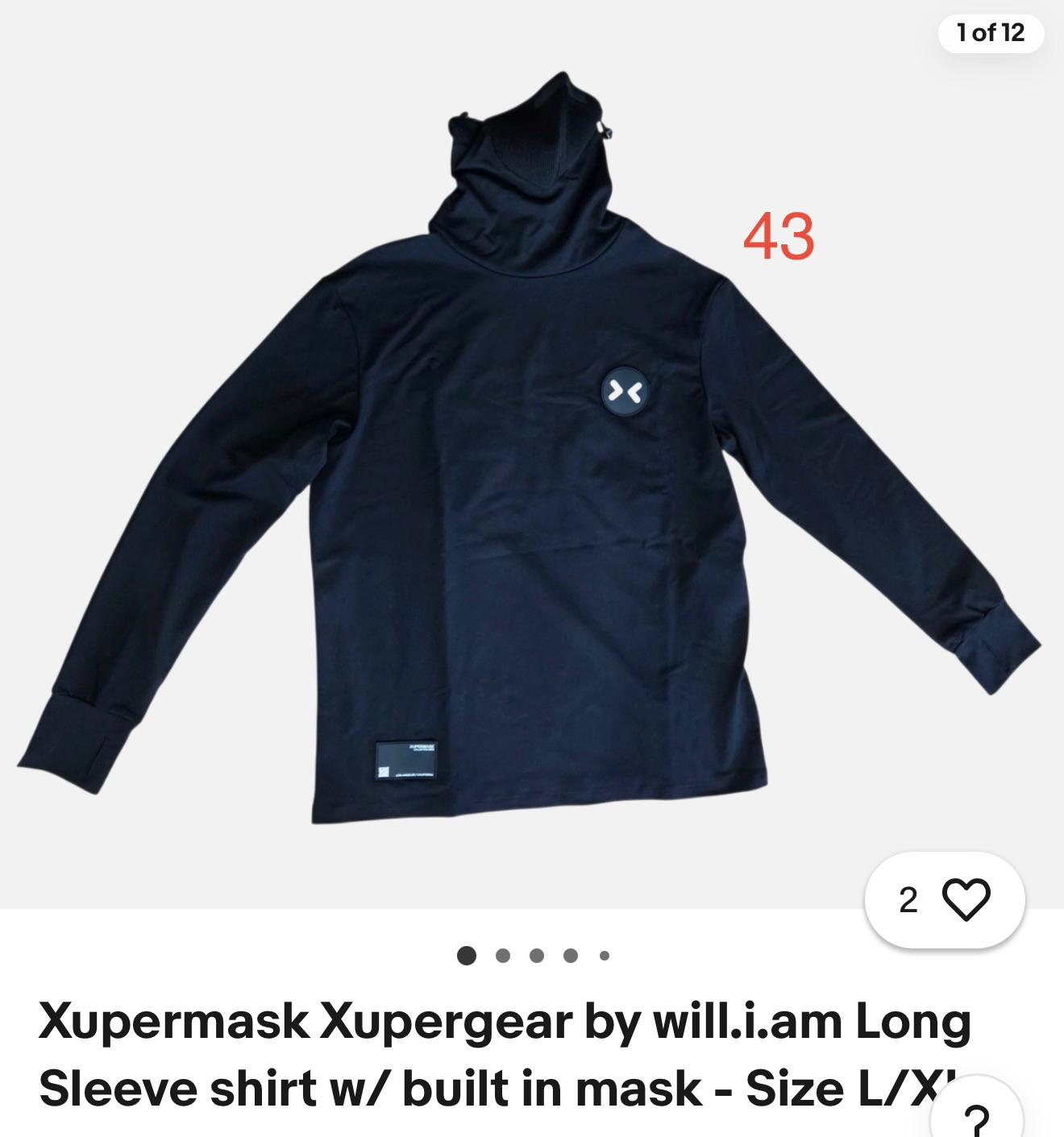Screen dimensions: 1064x1137
Task: Open the question mark help button
Action: pyautogui.click(x=976, y=1117)
